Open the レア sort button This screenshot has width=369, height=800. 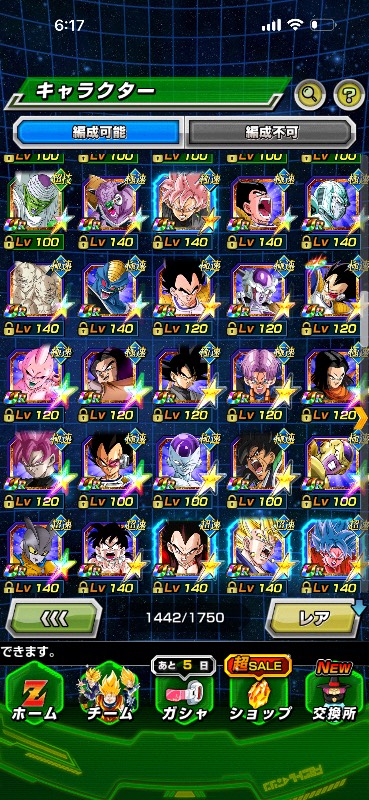pyautogui.click(x=314, y=618)
